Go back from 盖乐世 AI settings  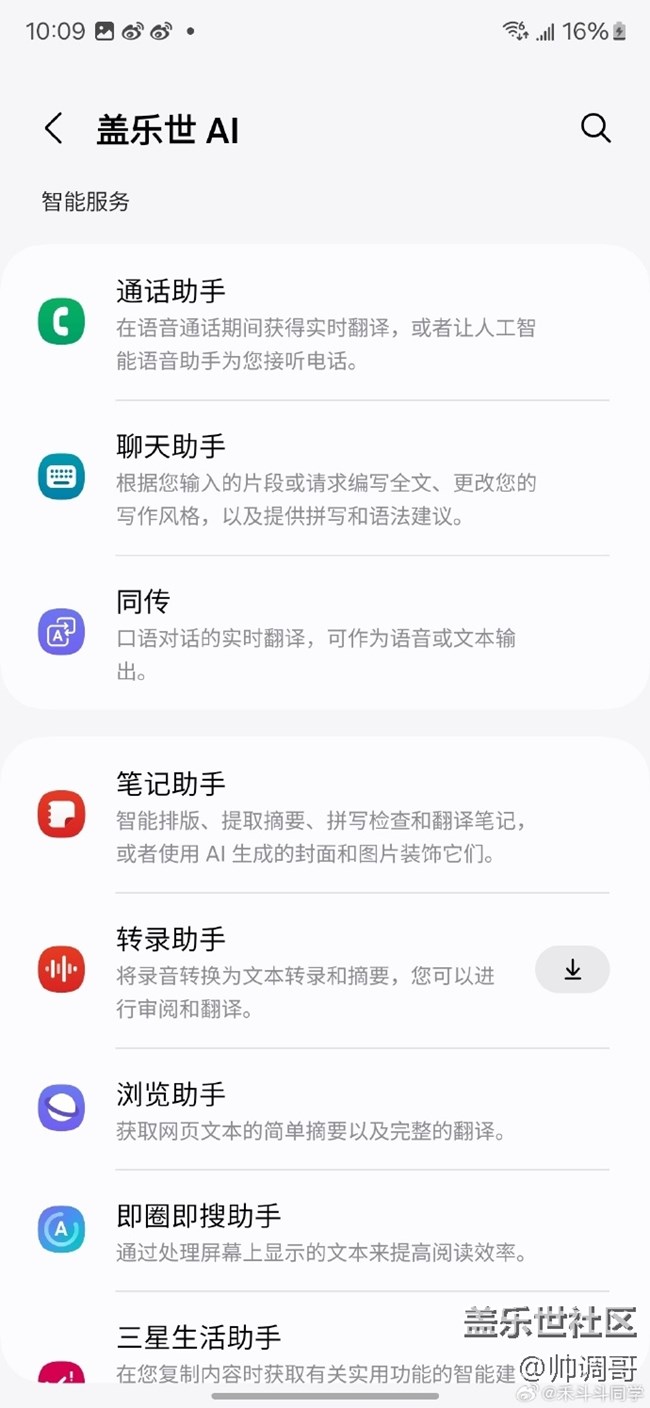click(54, 129)
